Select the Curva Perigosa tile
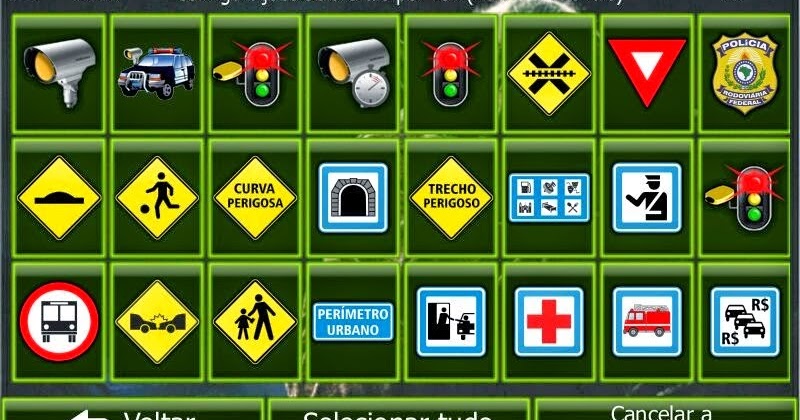 click(255, 197)
